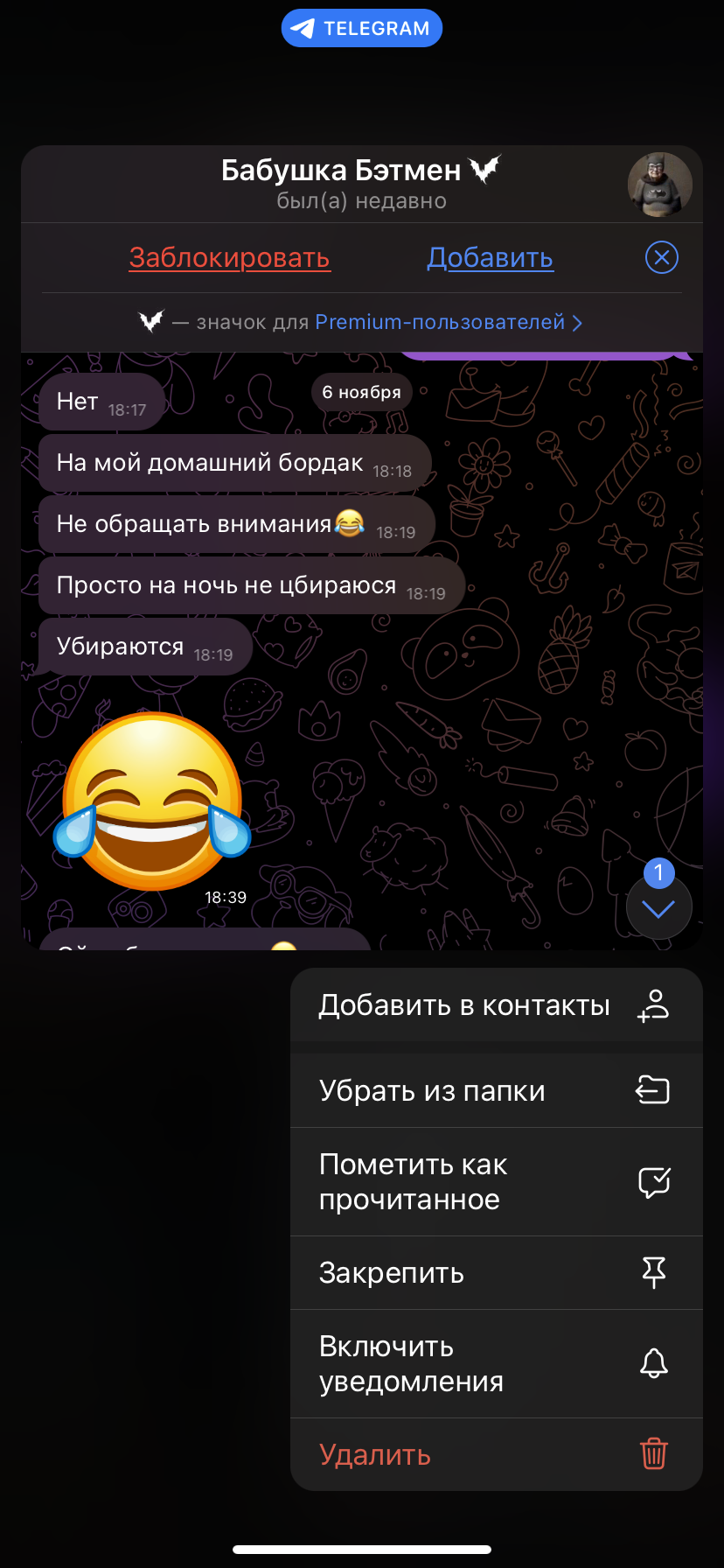724x1568 pixels.
Task: Select Добавить в контакты
Action: tap(497, 1005)
